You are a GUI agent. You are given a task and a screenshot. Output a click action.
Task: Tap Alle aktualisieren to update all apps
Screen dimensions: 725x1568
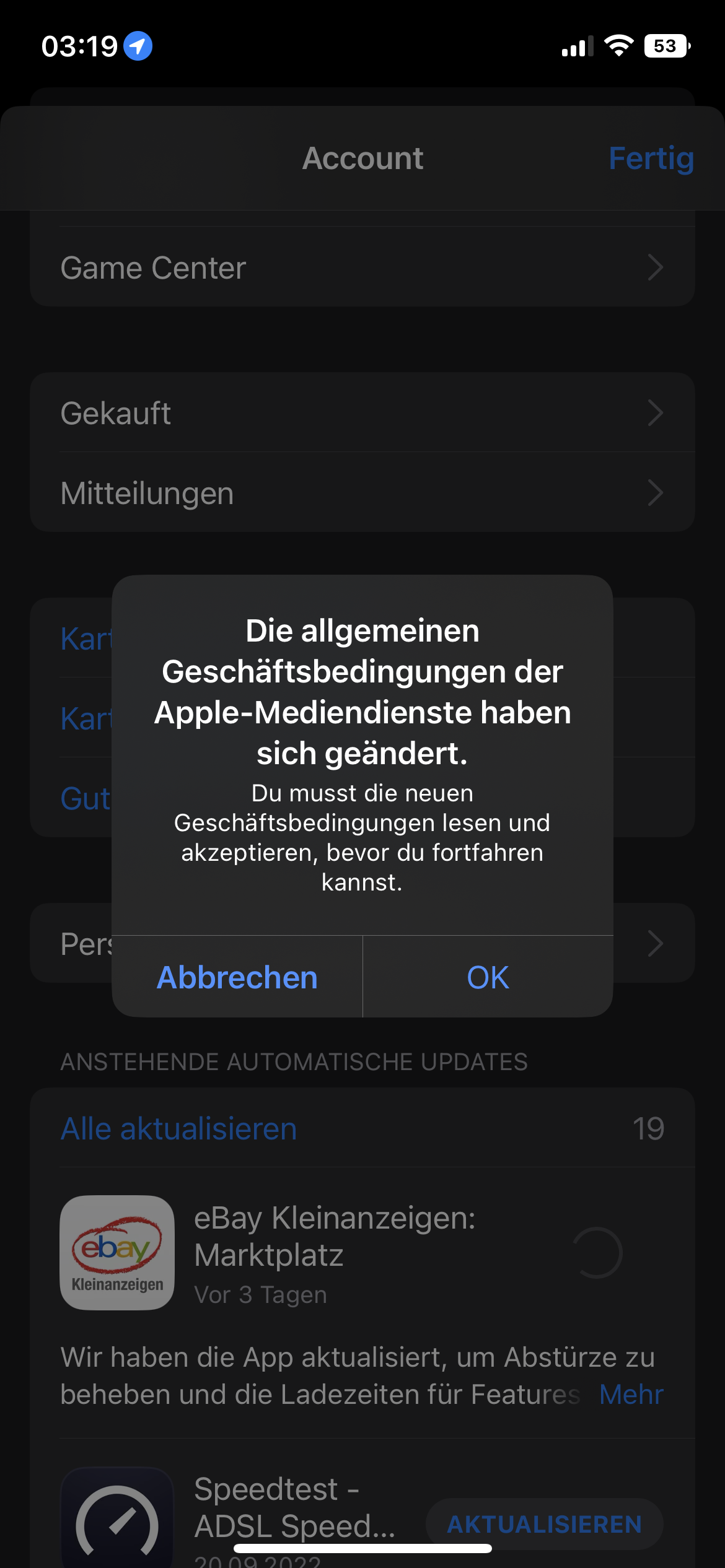179,1128
